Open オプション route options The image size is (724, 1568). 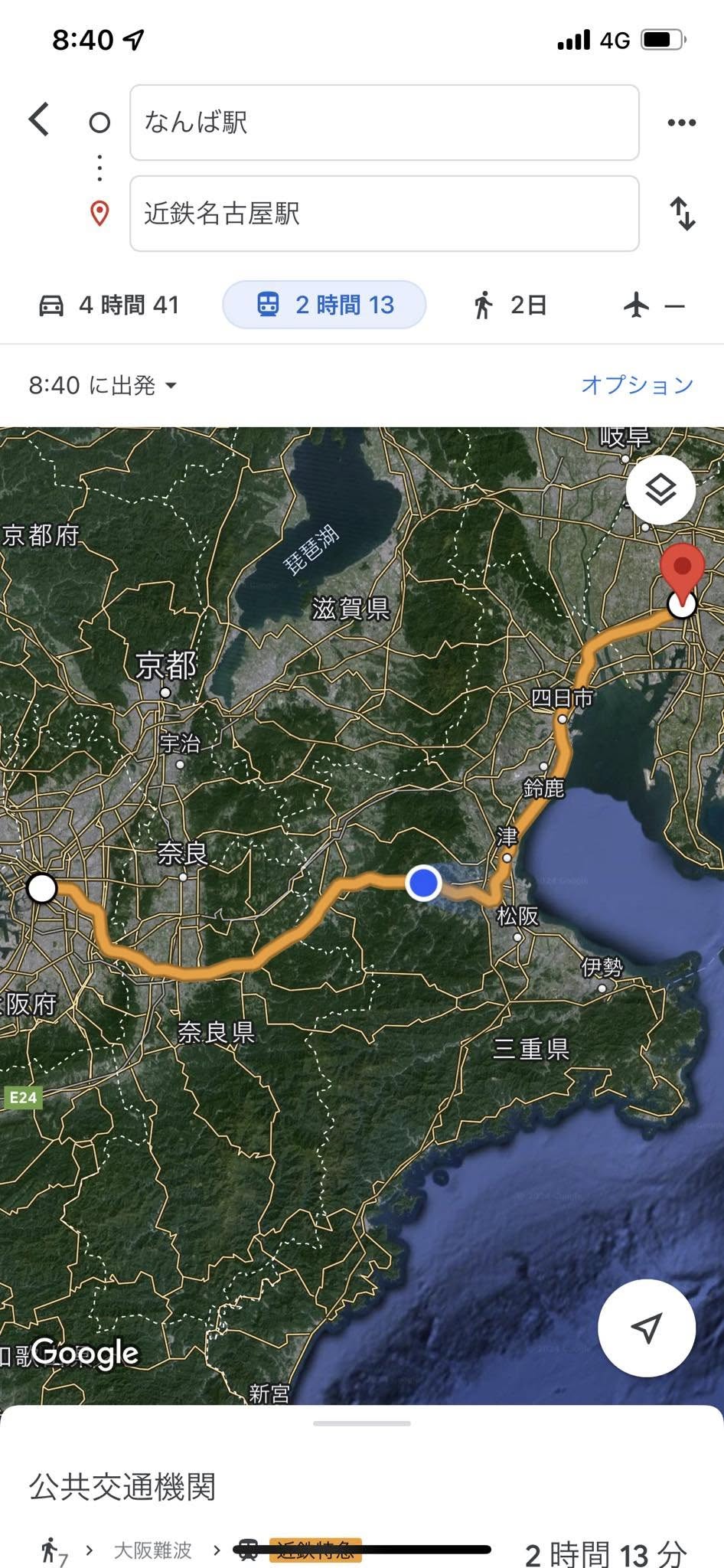pos(637,385)
